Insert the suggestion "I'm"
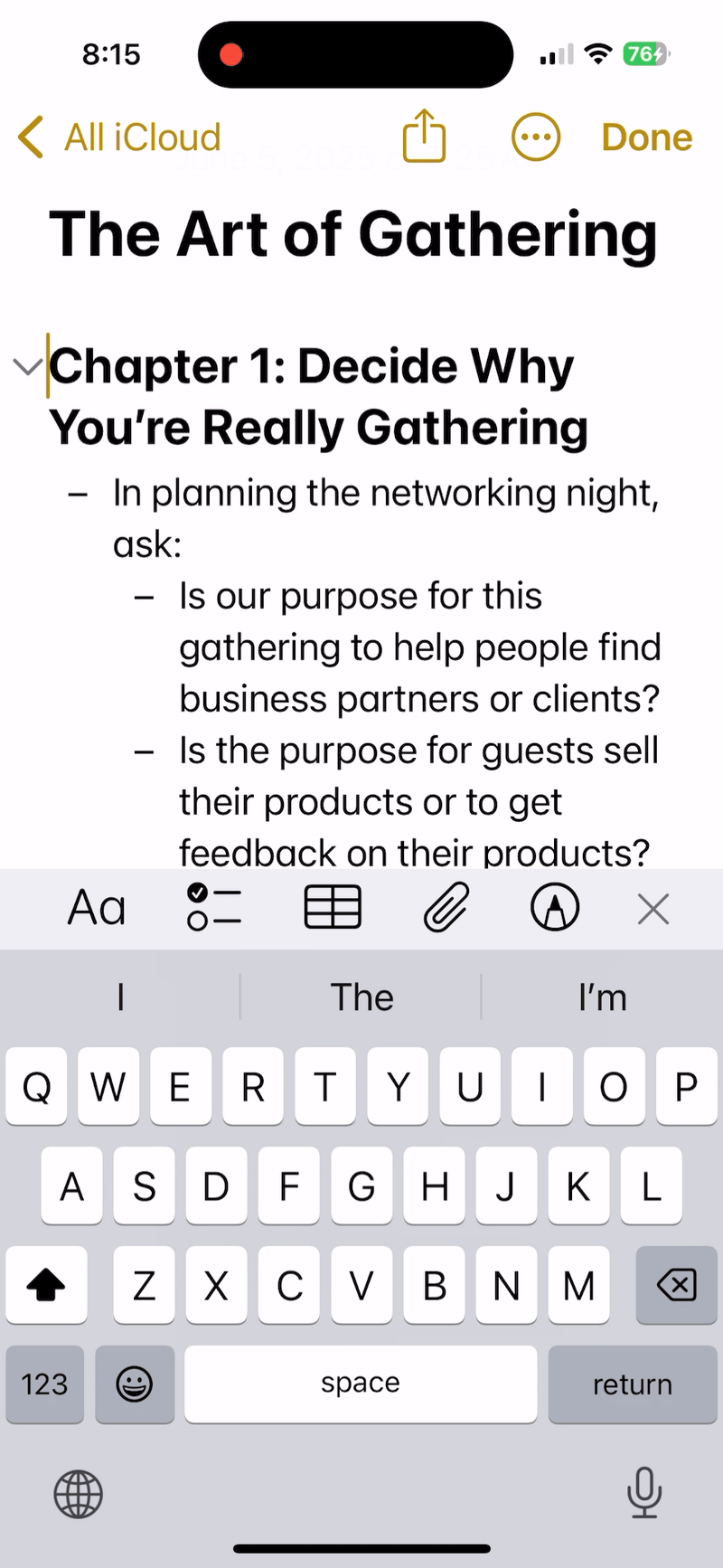 (602, 997)
